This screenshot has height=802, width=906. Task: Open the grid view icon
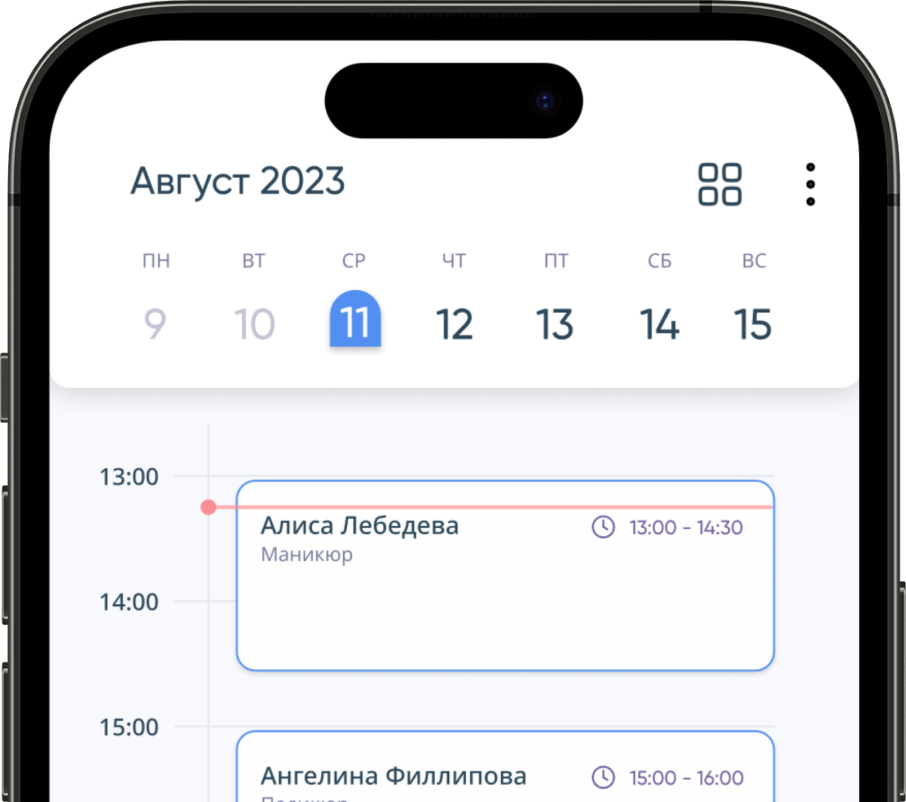(x=720, y=184)
